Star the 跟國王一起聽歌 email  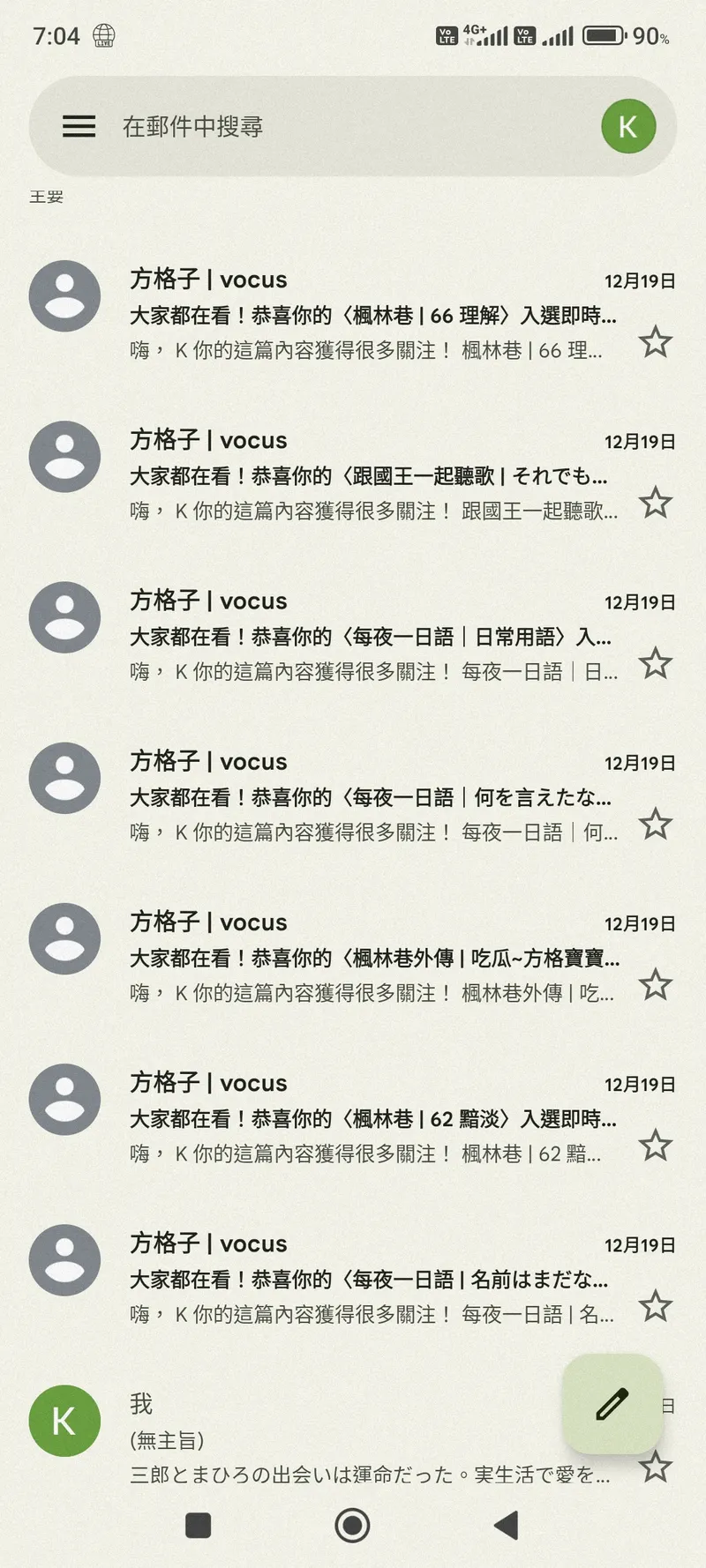point(655,503)
